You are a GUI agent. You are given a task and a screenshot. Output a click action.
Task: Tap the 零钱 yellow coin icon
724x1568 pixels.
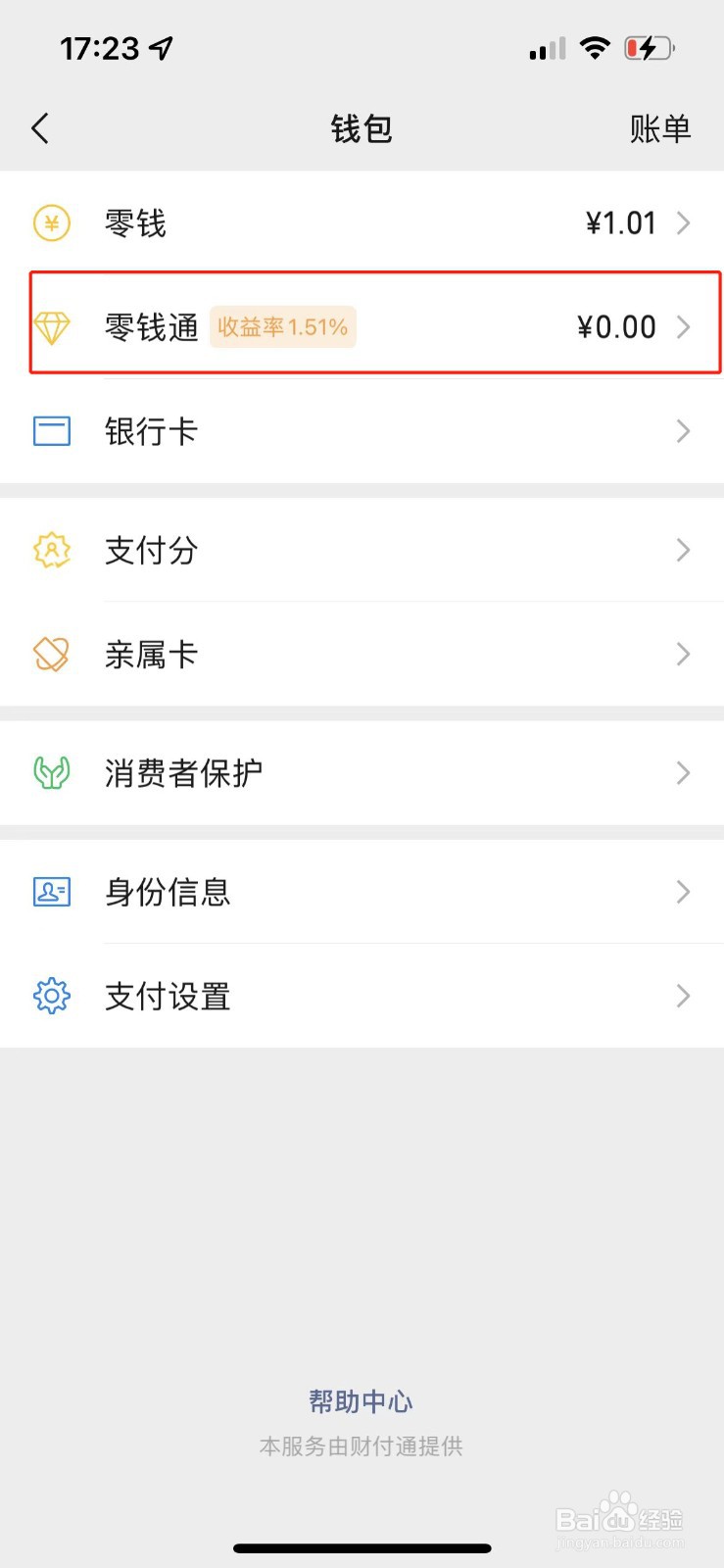pos(51,223)
